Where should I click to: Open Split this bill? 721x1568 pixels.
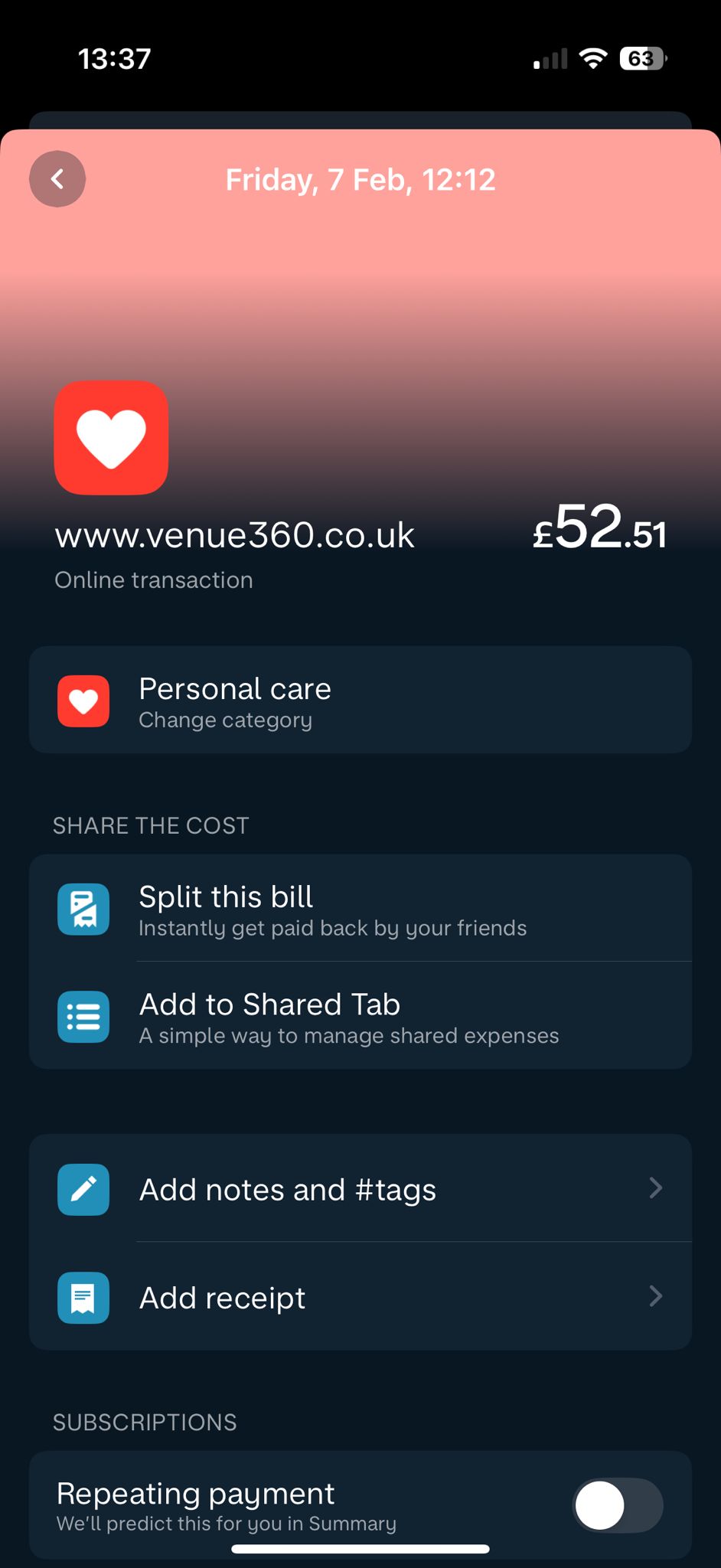(360, 910)
